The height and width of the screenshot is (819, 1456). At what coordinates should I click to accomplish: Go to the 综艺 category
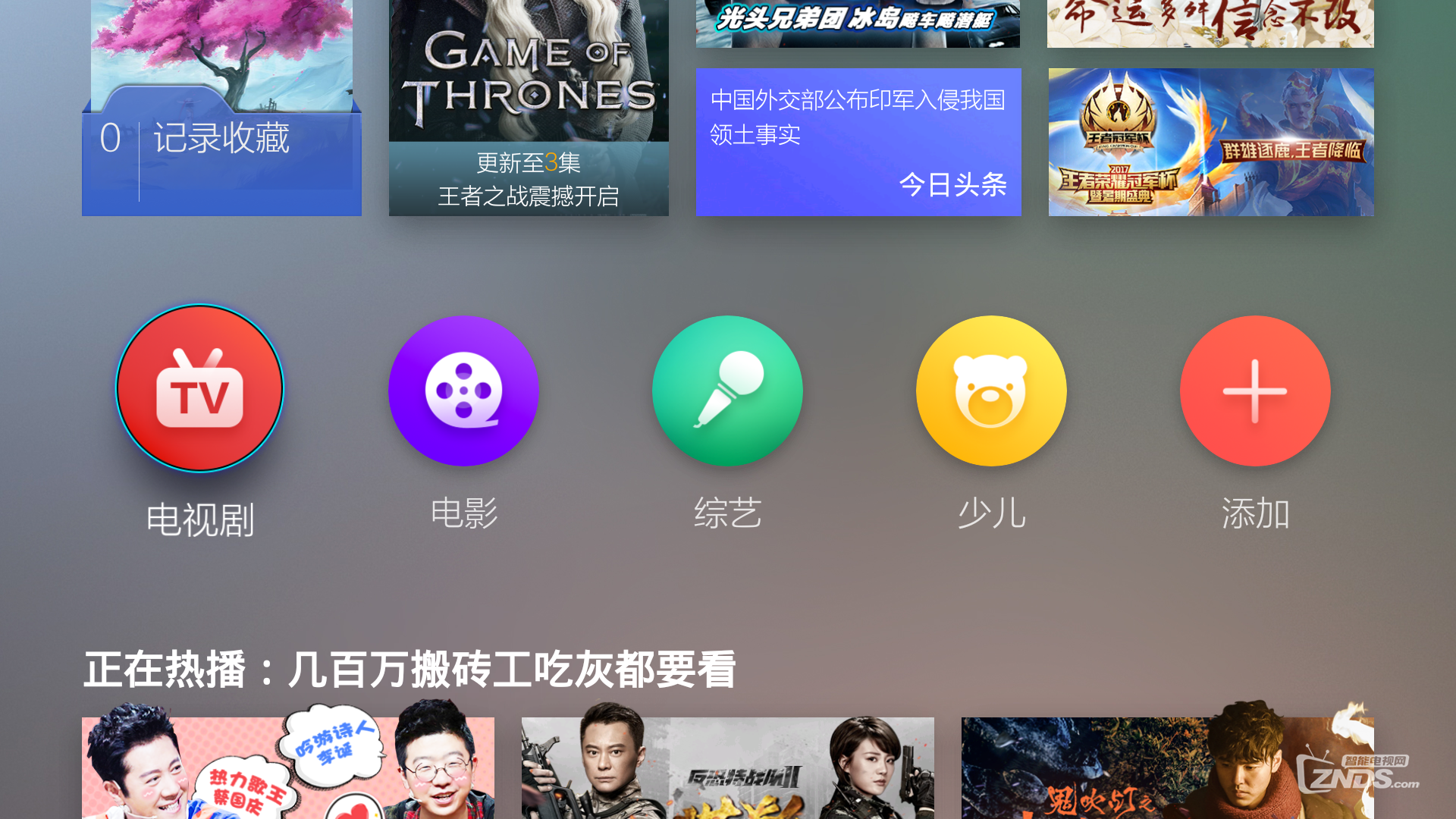(x=727, y=391)
